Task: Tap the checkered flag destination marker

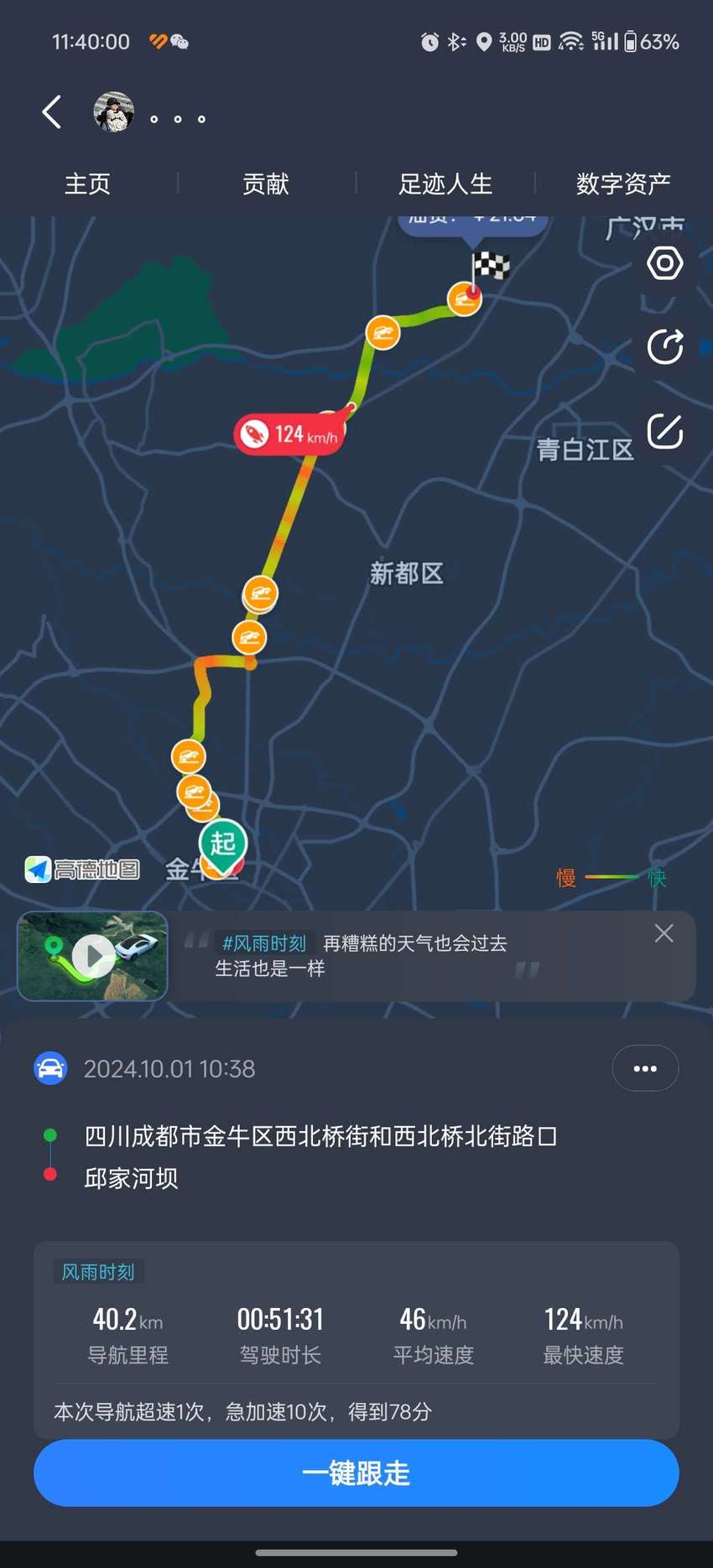Action: pyautogui.click(x=491, y=267)
